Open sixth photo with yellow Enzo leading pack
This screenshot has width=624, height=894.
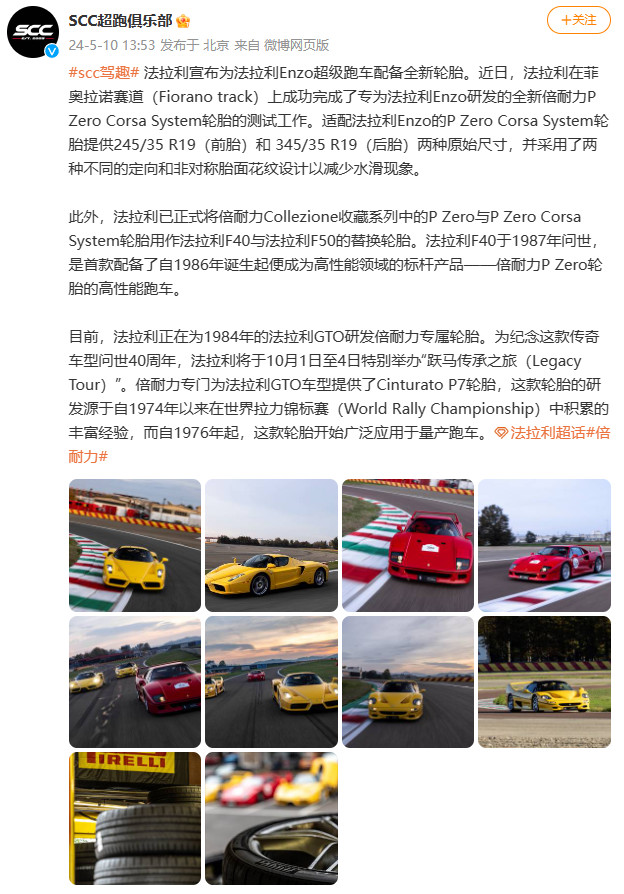pyautogui.click(x=271, y=682)
